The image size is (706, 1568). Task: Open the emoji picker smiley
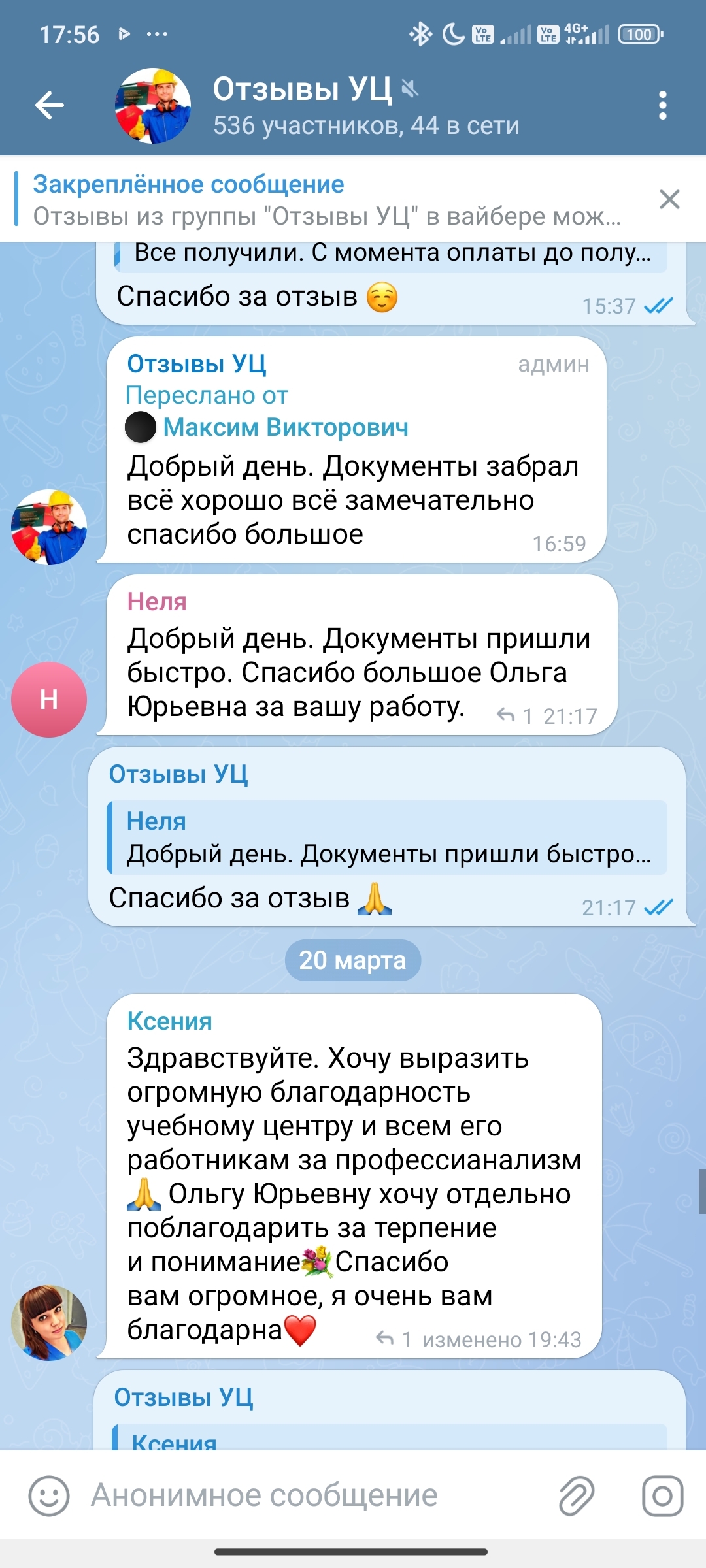point(49,1495)
